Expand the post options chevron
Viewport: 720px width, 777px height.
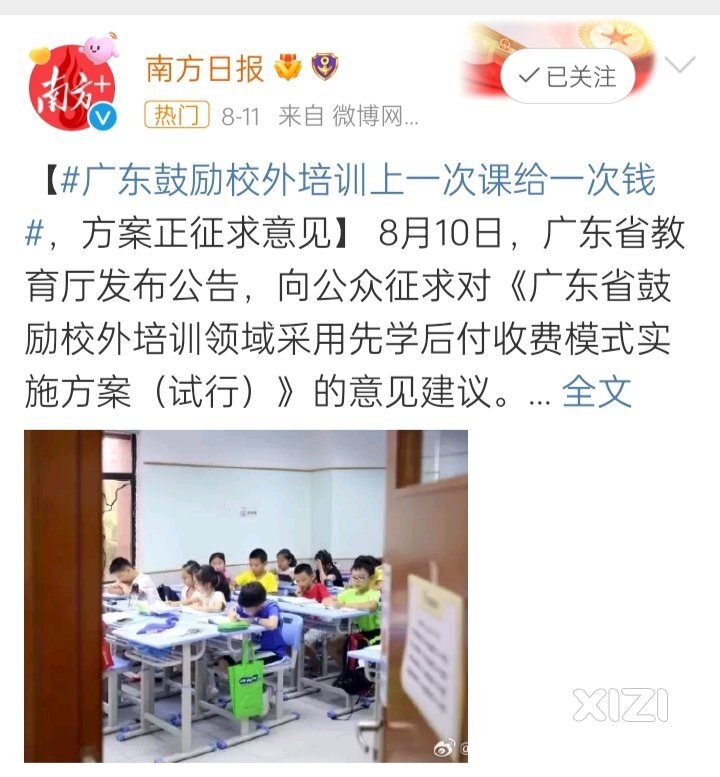point(679,67)
